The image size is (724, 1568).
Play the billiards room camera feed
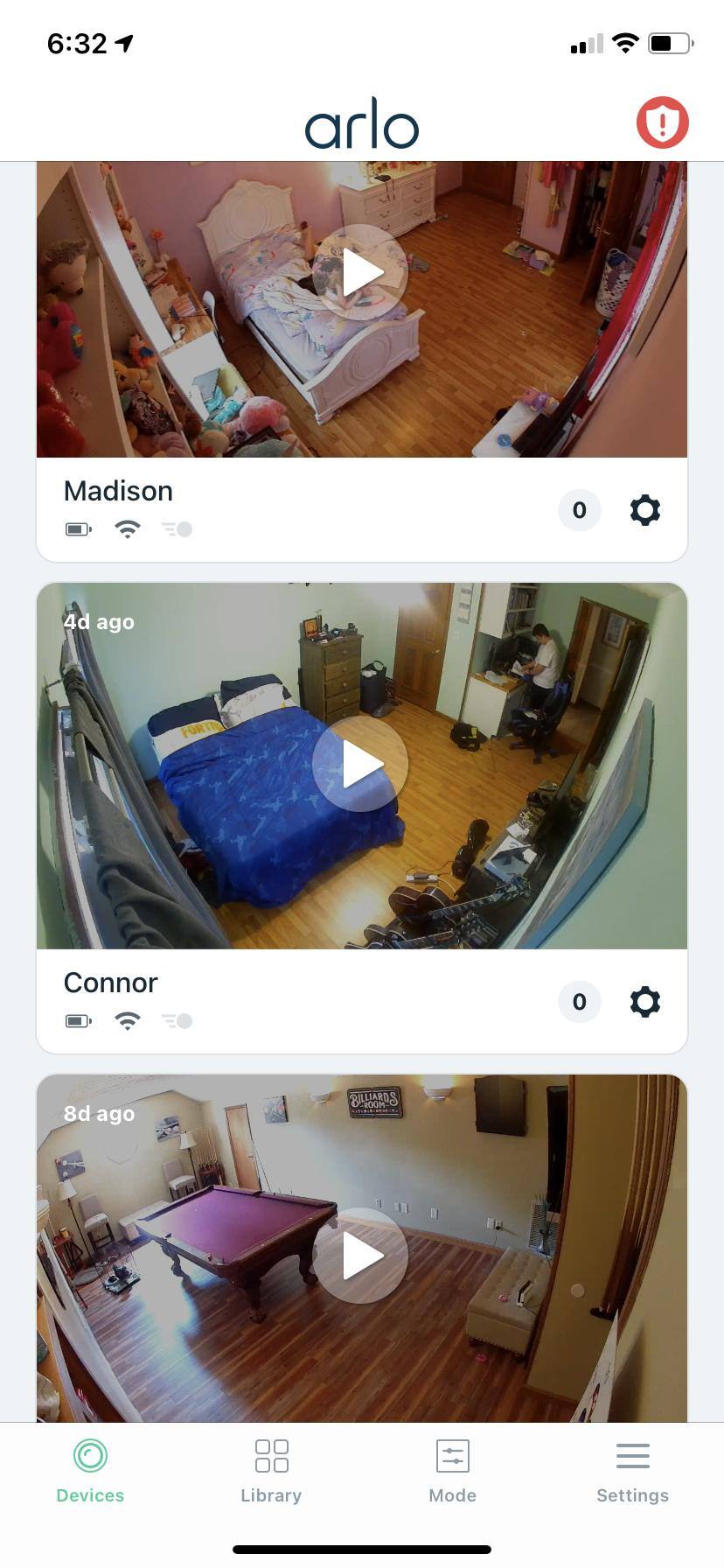point(360,1256)
